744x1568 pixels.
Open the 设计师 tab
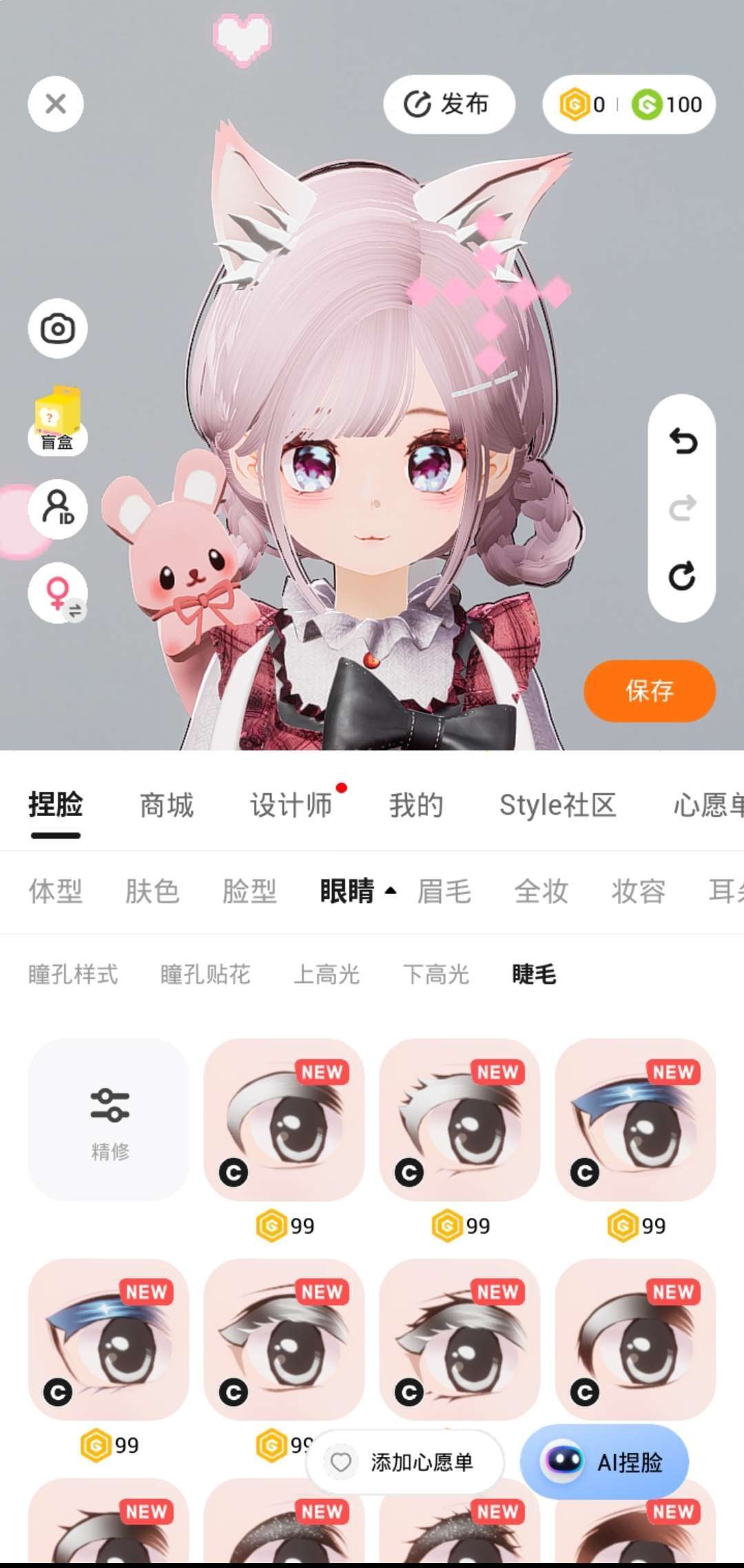coord(291,805)
